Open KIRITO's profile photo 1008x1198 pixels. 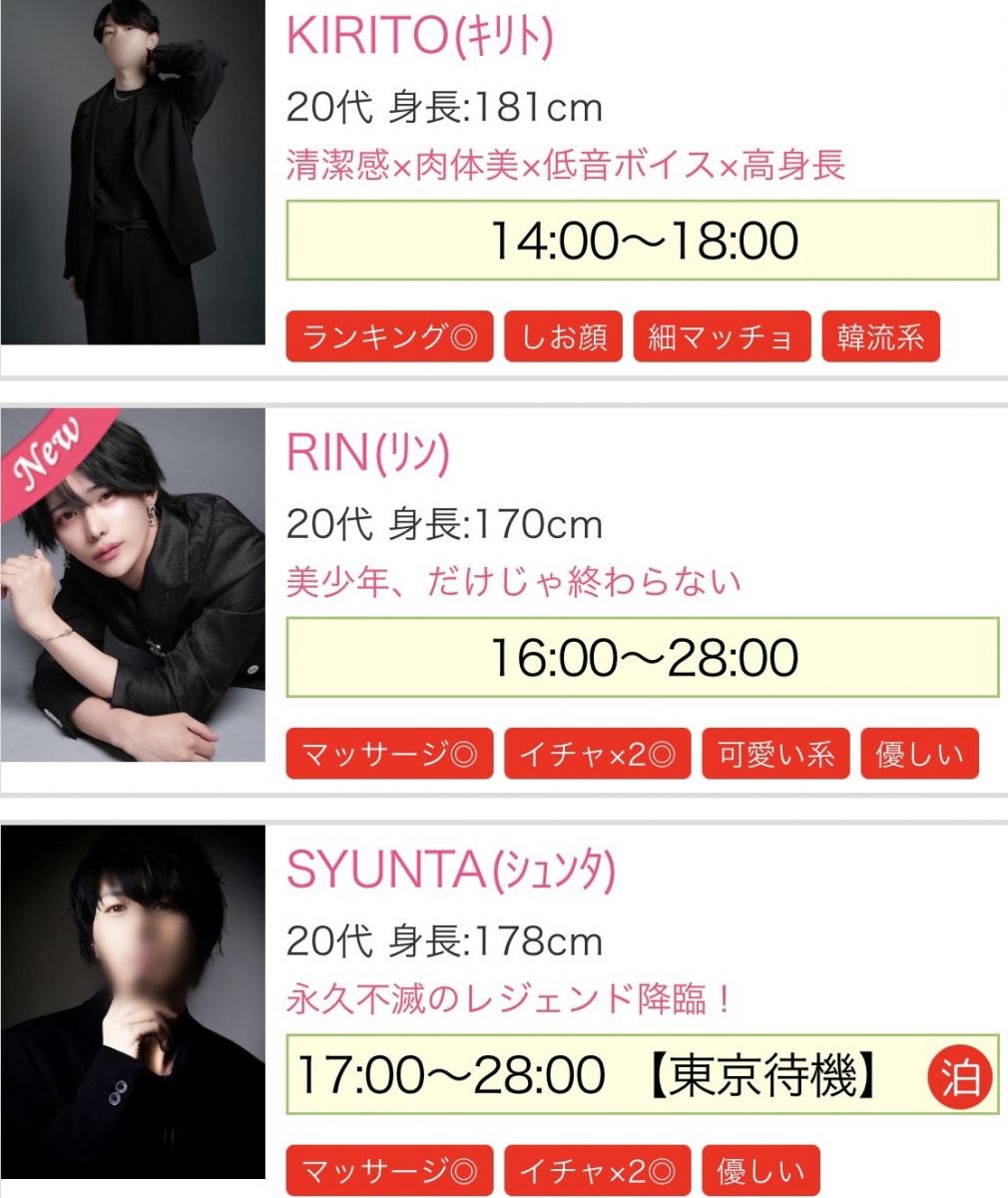133,172
